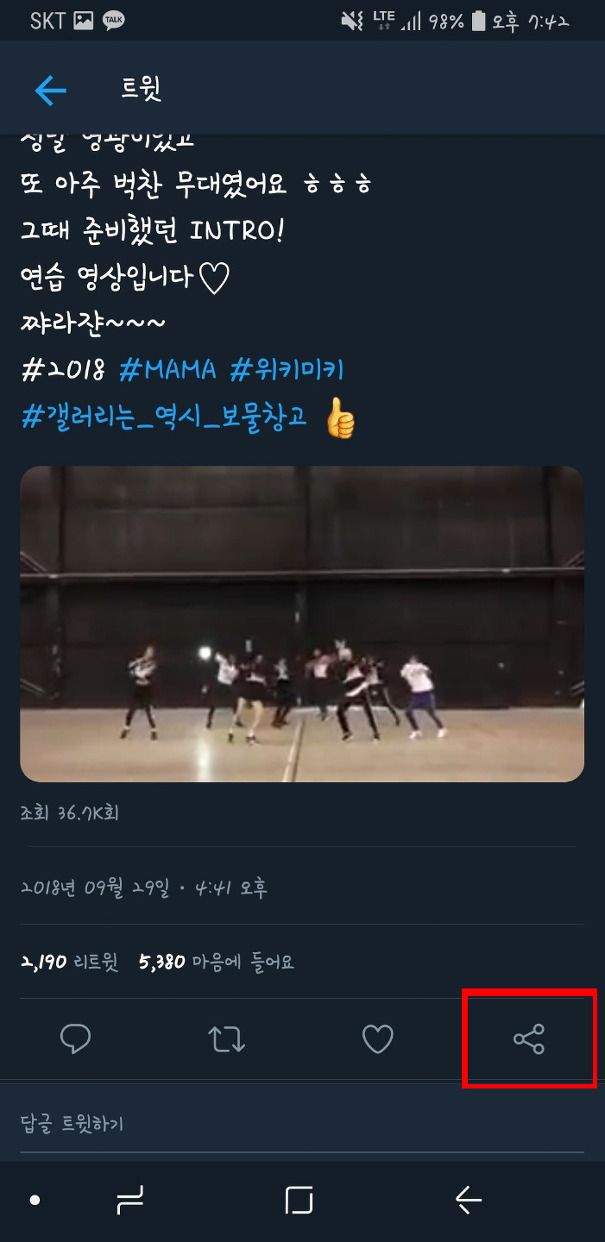The image size is (605, 1242).
Task: Open the #MAMA hashtag
Action: (x=167, y=370)
